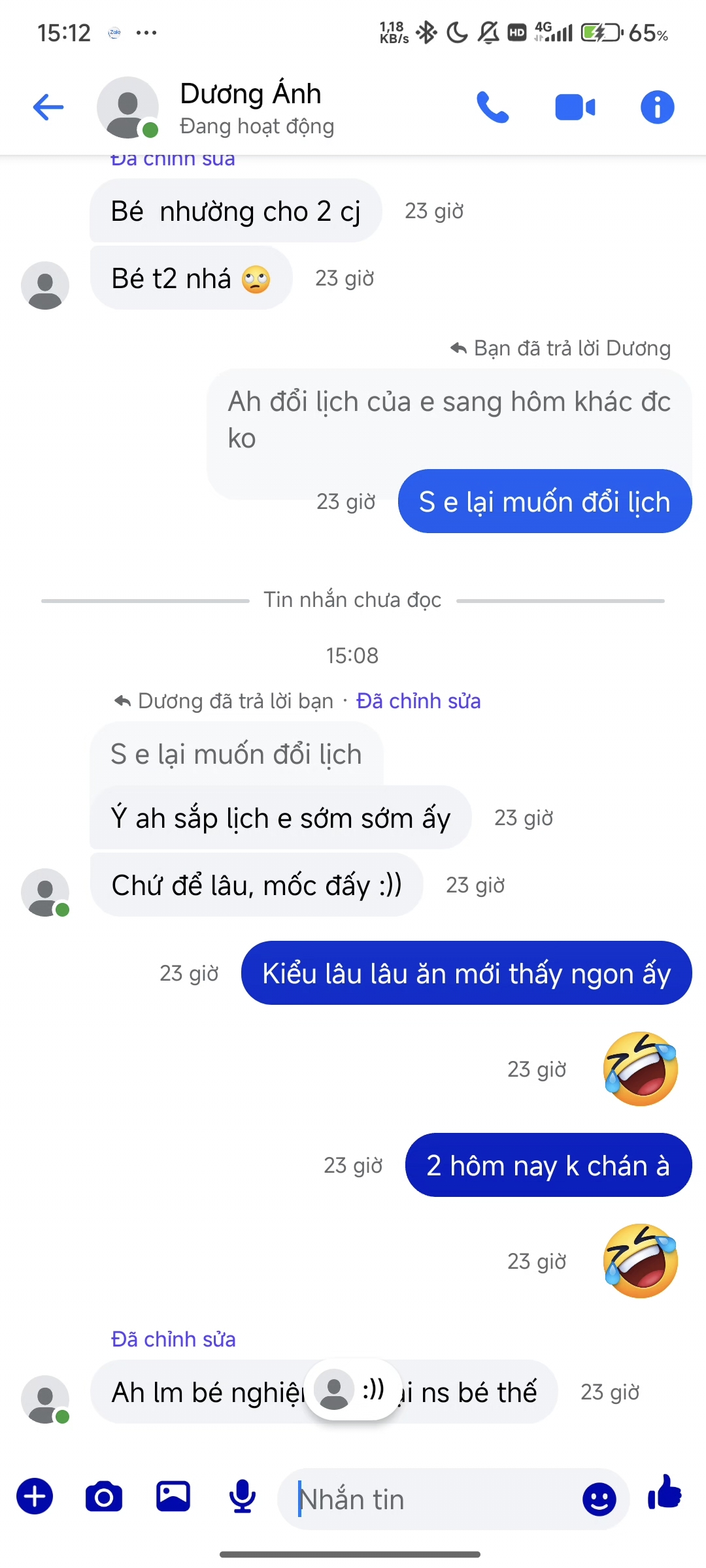Tap quoted reply "Ah đổi lịch của e sang hôm khác đc ko"

(448, 419)
